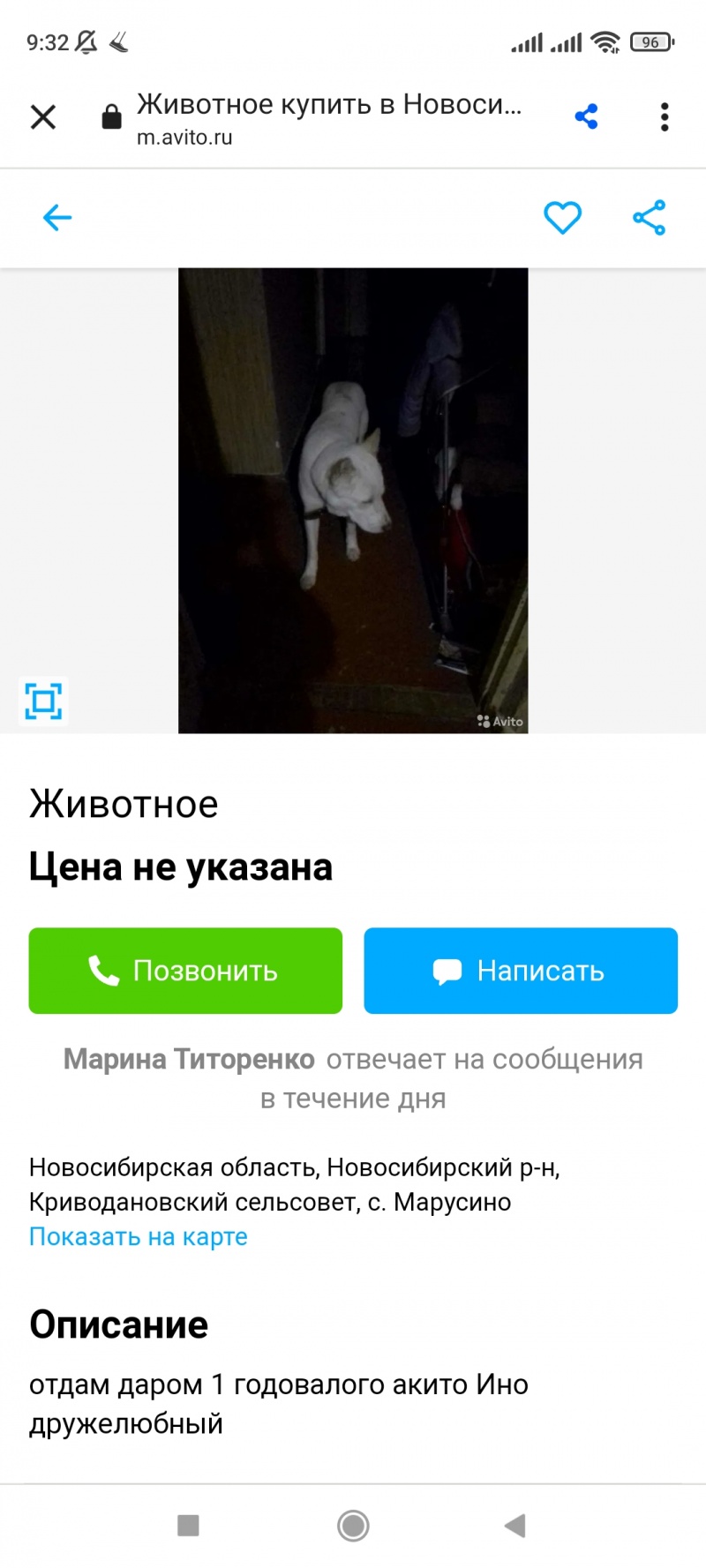Close the browser tab with X
706x1568 pixels.
[x=43, y=116]
